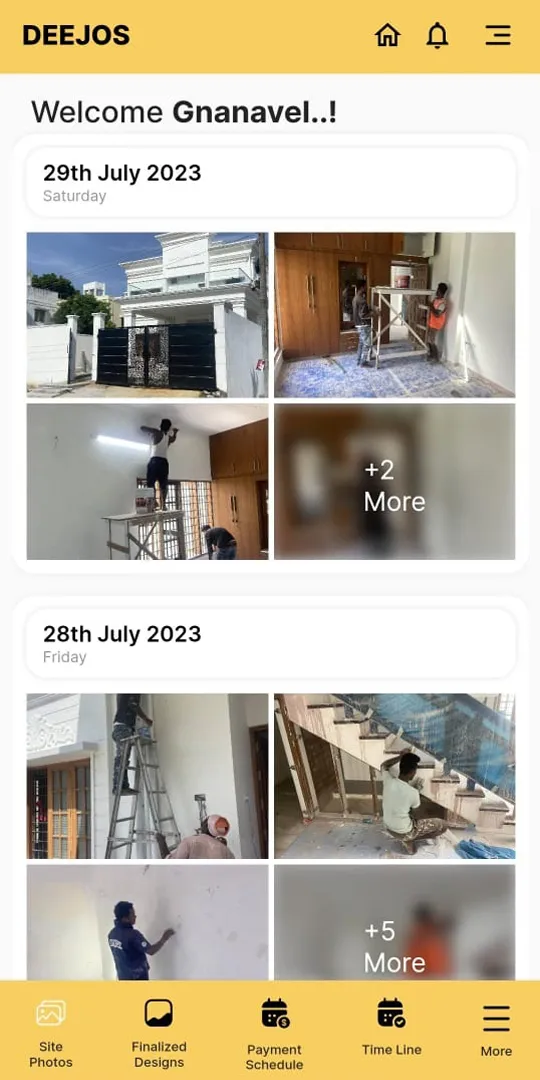Show +5 More photos from 28th July

point(395,922)
